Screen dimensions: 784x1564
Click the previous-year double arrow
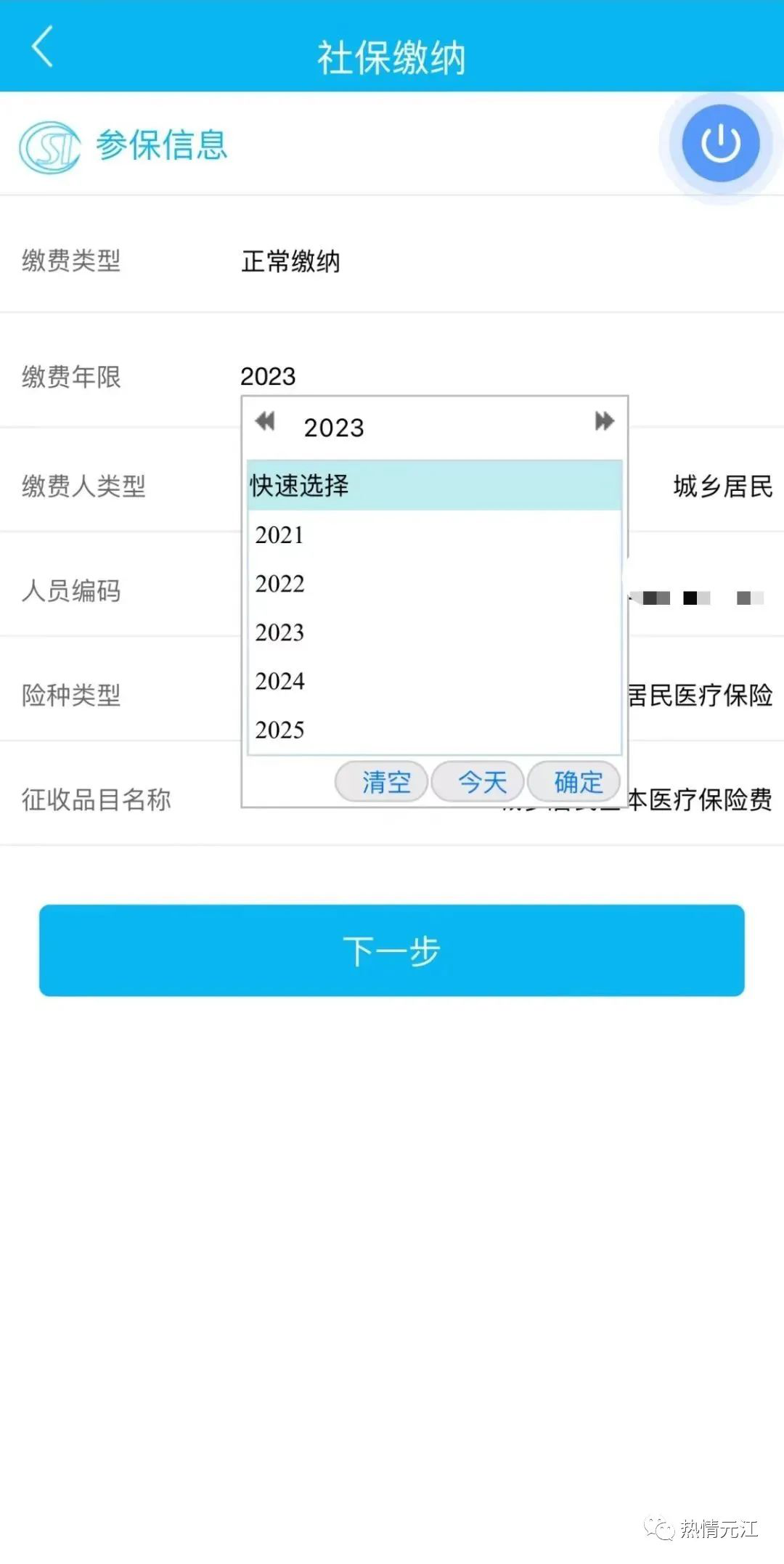pos(265,421)
